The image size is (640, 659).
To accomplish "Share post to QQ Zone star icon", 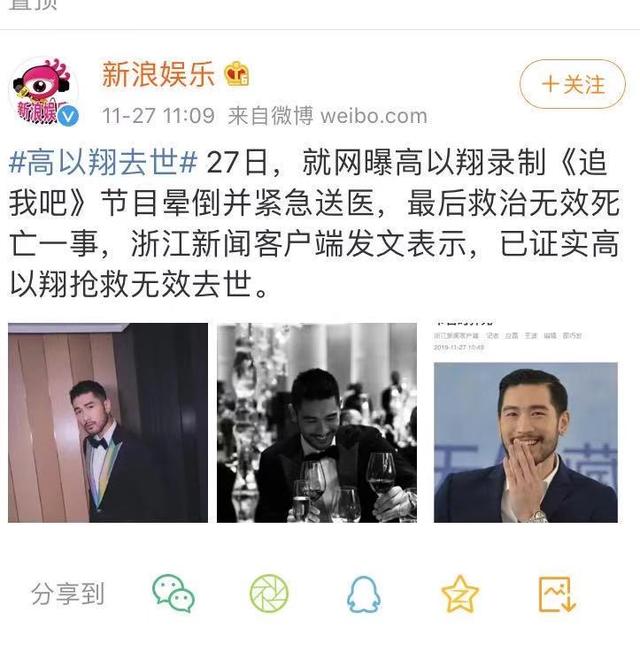I will pos(460,594).
